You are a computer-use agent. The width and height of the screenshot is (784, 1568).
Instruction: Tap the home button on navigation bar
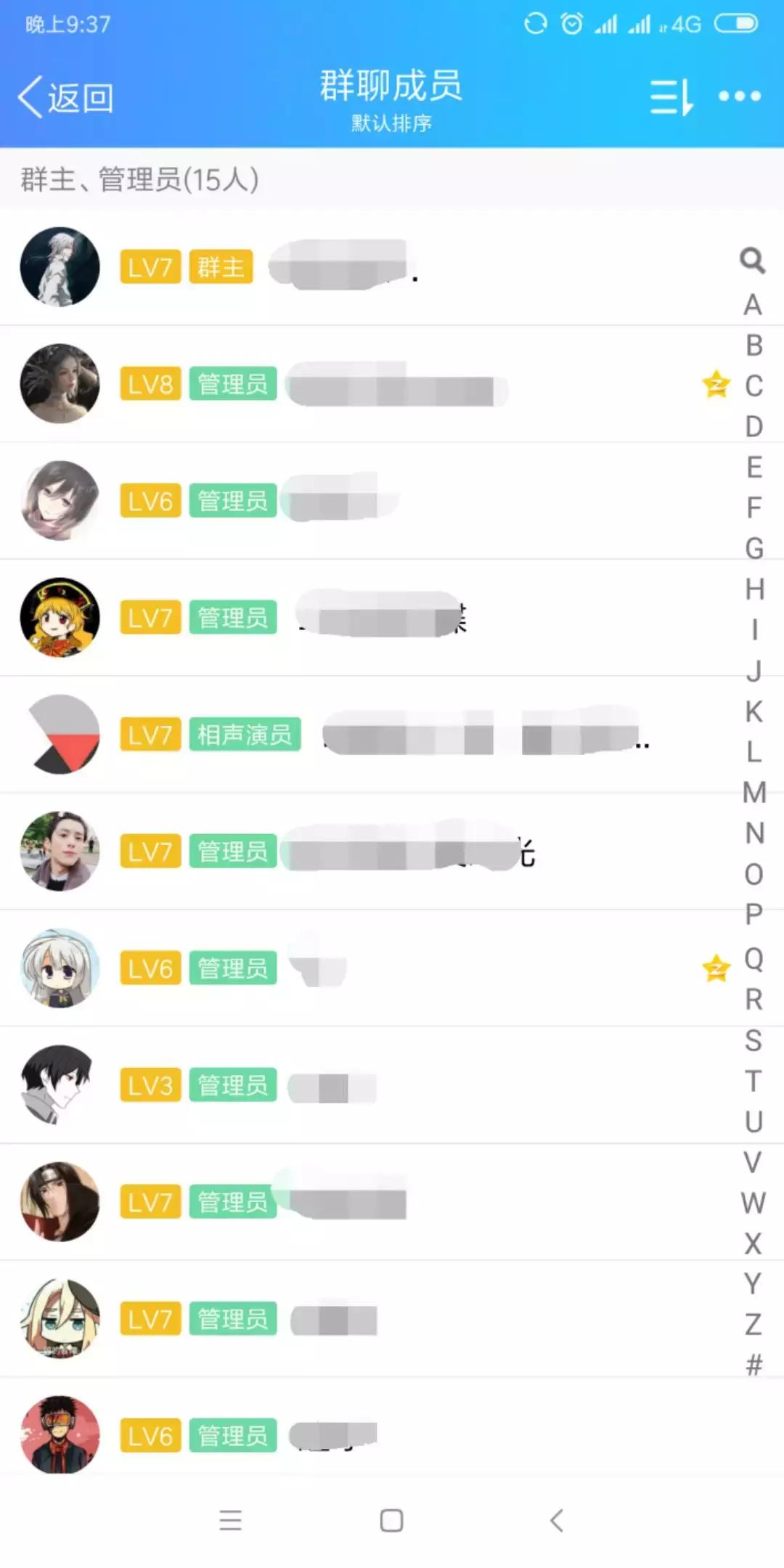click(x=392, y=1521)
